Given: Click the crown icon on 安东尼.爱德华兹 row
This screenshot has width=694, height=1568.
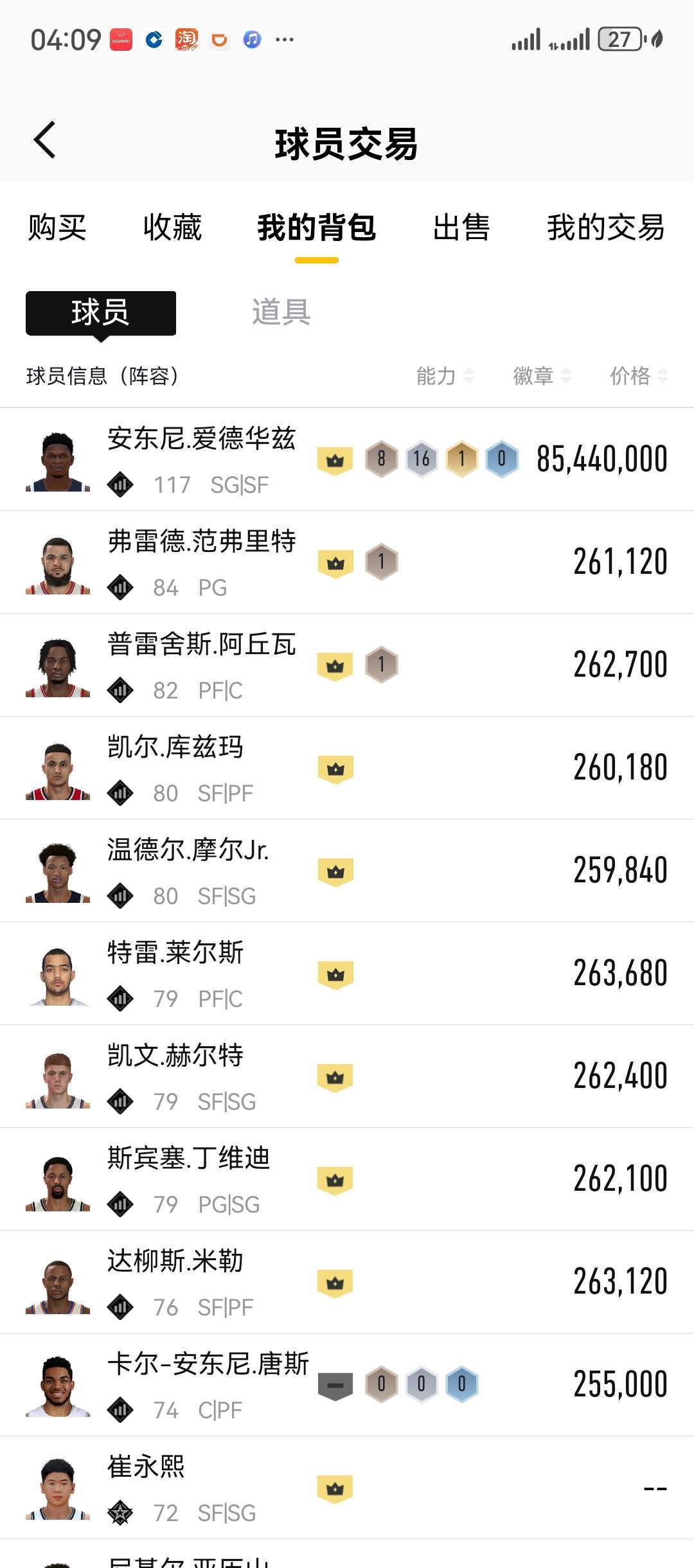Looking at the screenshot, I should 335,459.
